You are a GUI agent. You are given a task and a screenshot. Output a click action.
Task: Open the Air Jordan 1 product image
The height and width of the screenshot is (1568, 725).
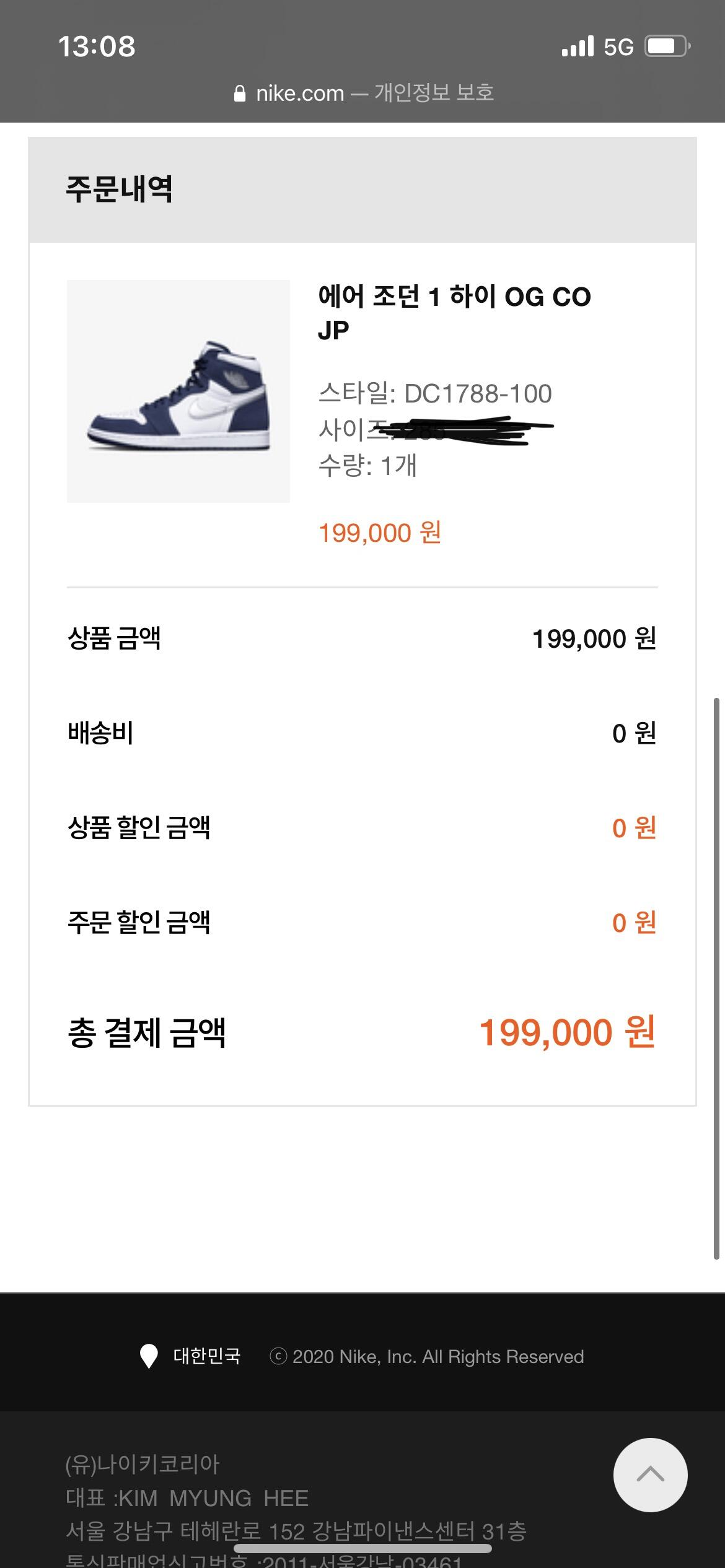point(178,391)
